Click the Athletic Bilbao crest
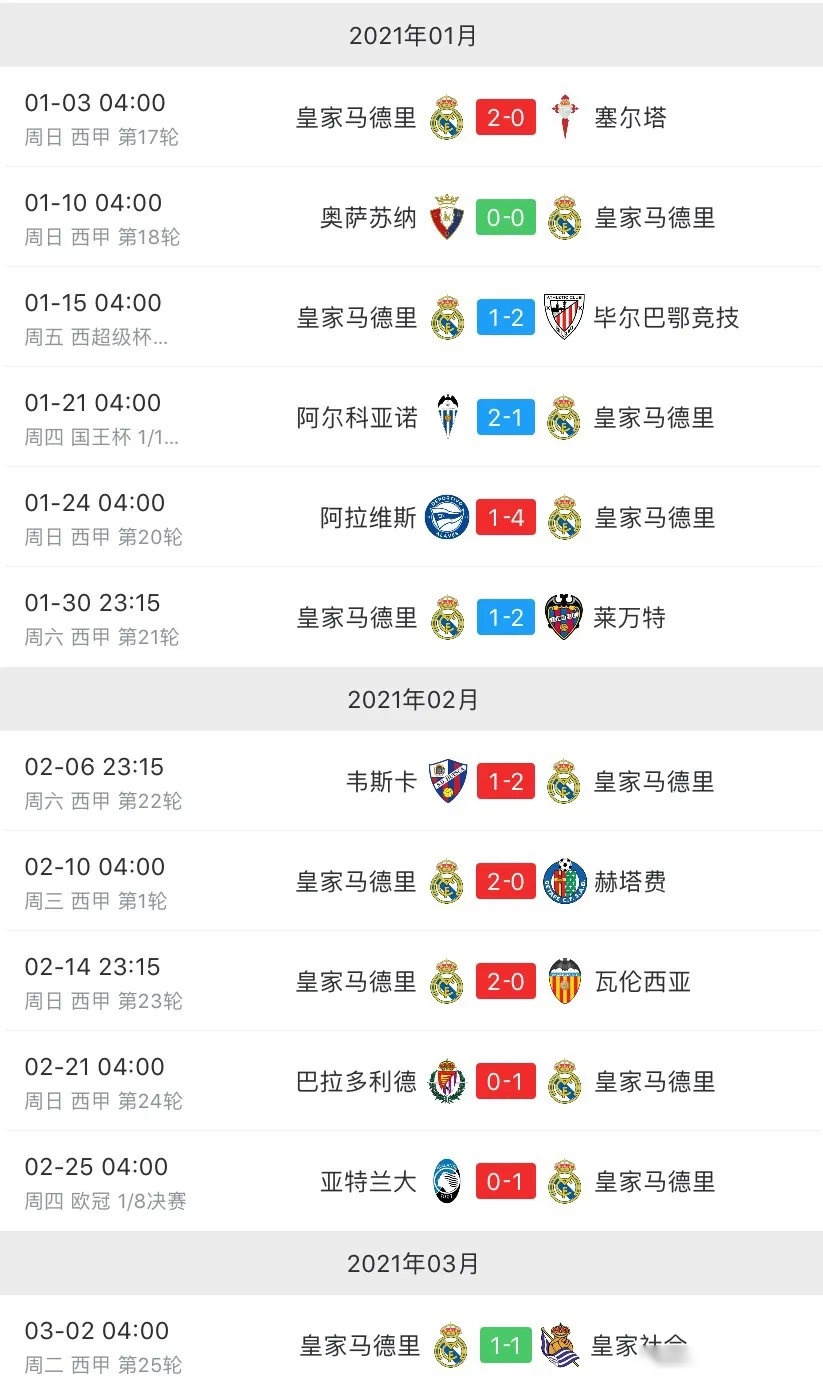Viewport: 823px width, 1388px height. [x=565, y=317]
